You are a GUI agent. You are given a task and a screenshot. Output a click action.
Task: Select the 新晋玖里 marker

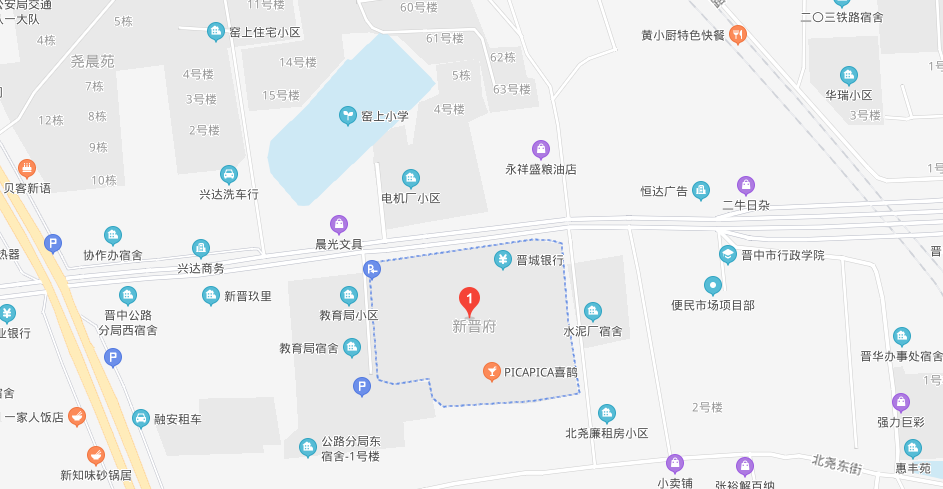[x=211, y=295]
